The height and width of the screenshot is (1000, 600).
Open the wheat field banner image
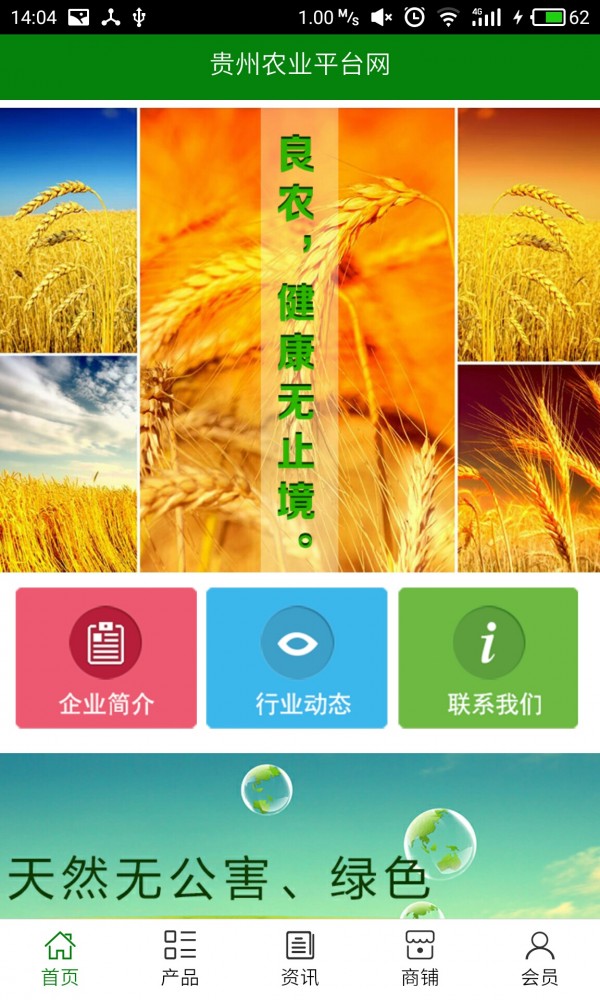[298, 340]
